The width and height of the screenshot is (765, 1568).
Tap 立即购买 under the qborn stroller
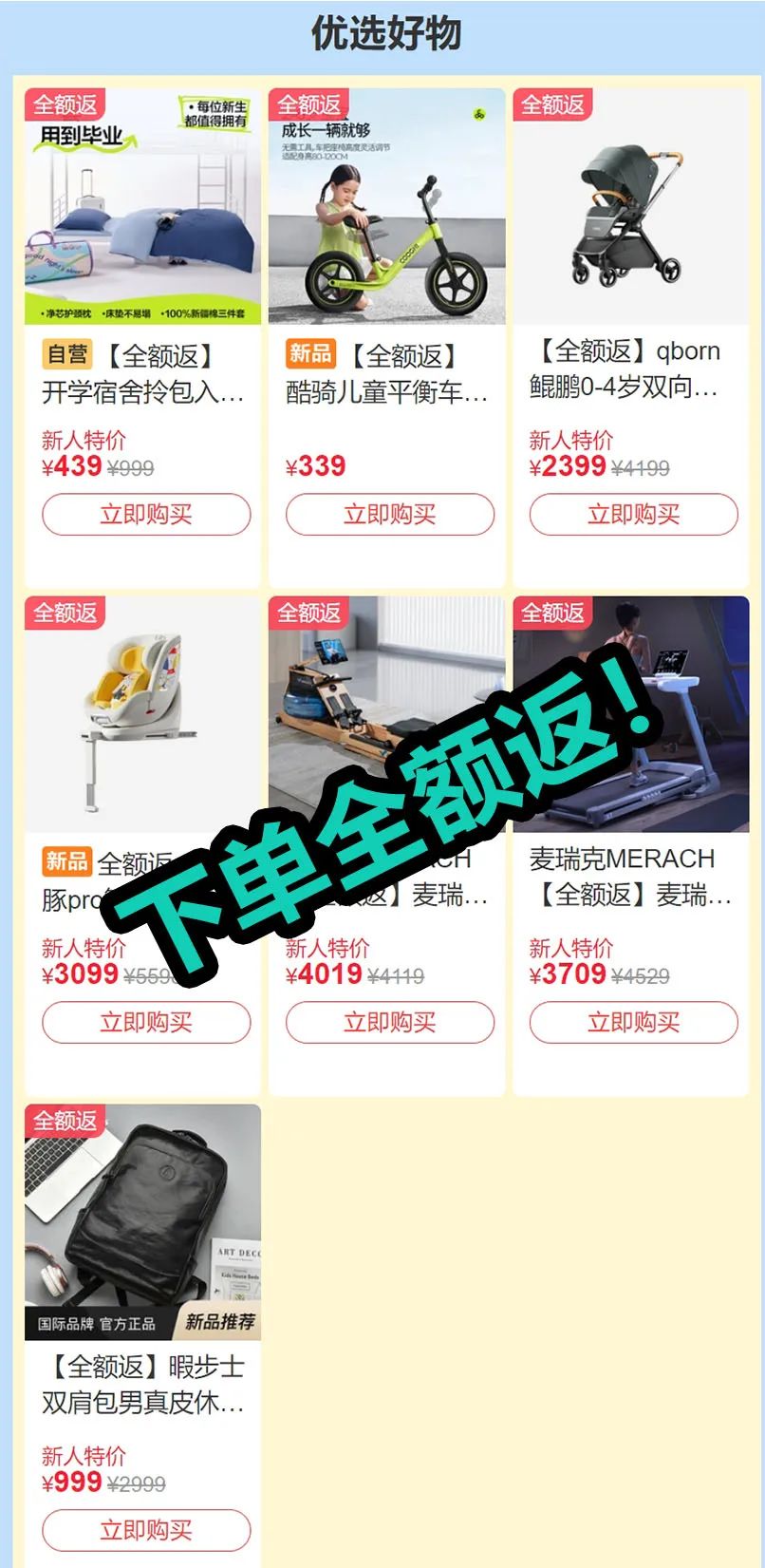[634, 515]
